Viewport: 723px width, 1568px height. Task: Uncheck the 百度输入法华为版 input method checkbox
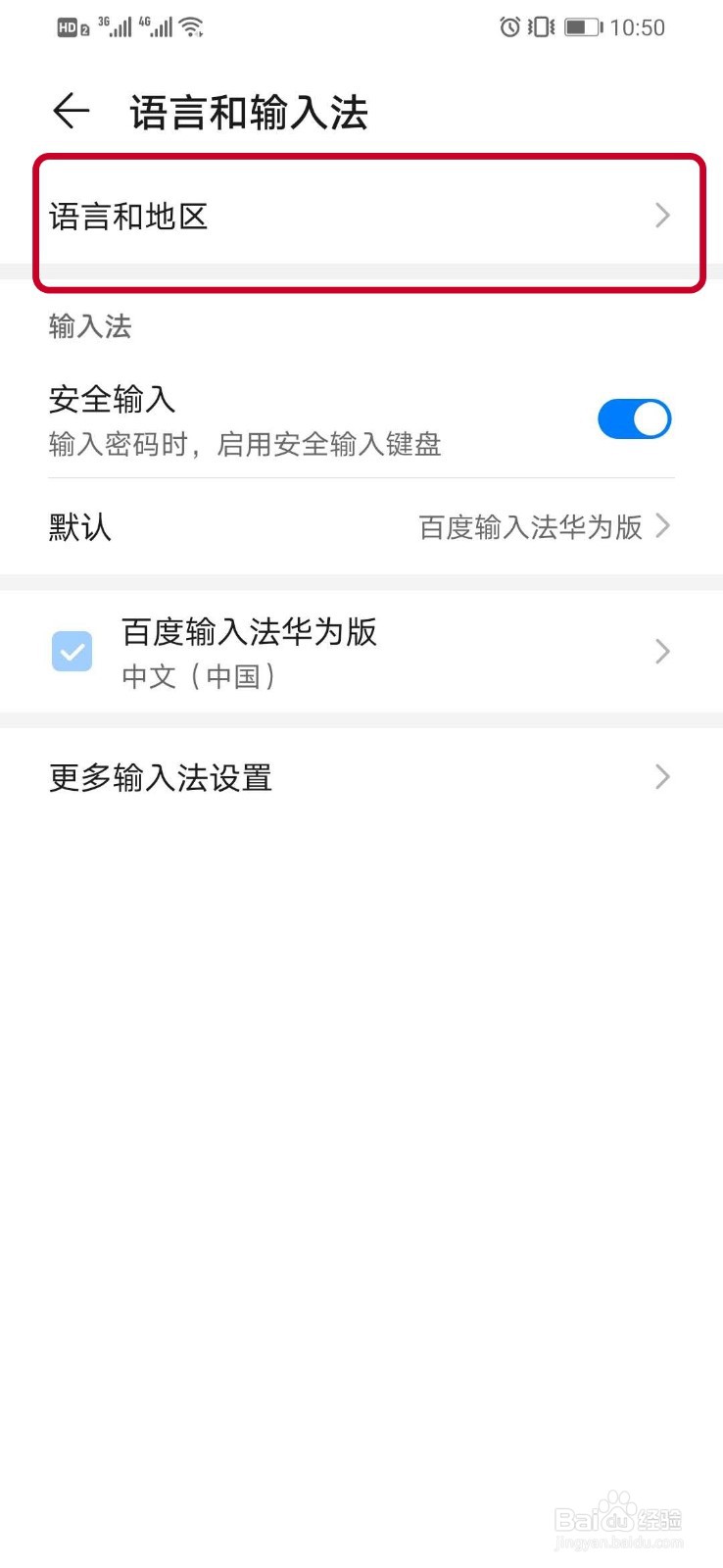pos(72,651)
